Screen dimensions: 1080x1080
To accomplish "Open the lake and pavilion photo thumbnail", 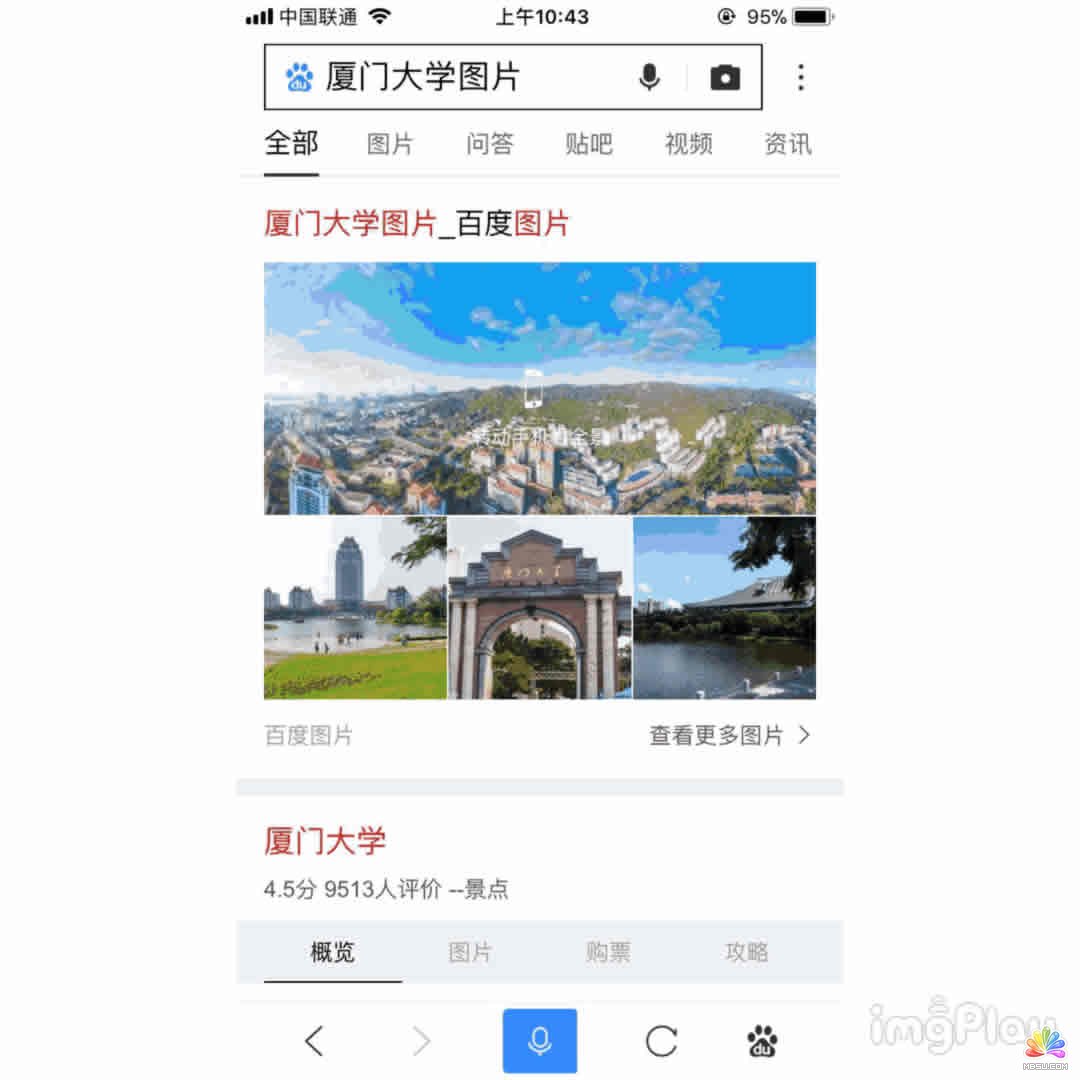I will (725, 608).
